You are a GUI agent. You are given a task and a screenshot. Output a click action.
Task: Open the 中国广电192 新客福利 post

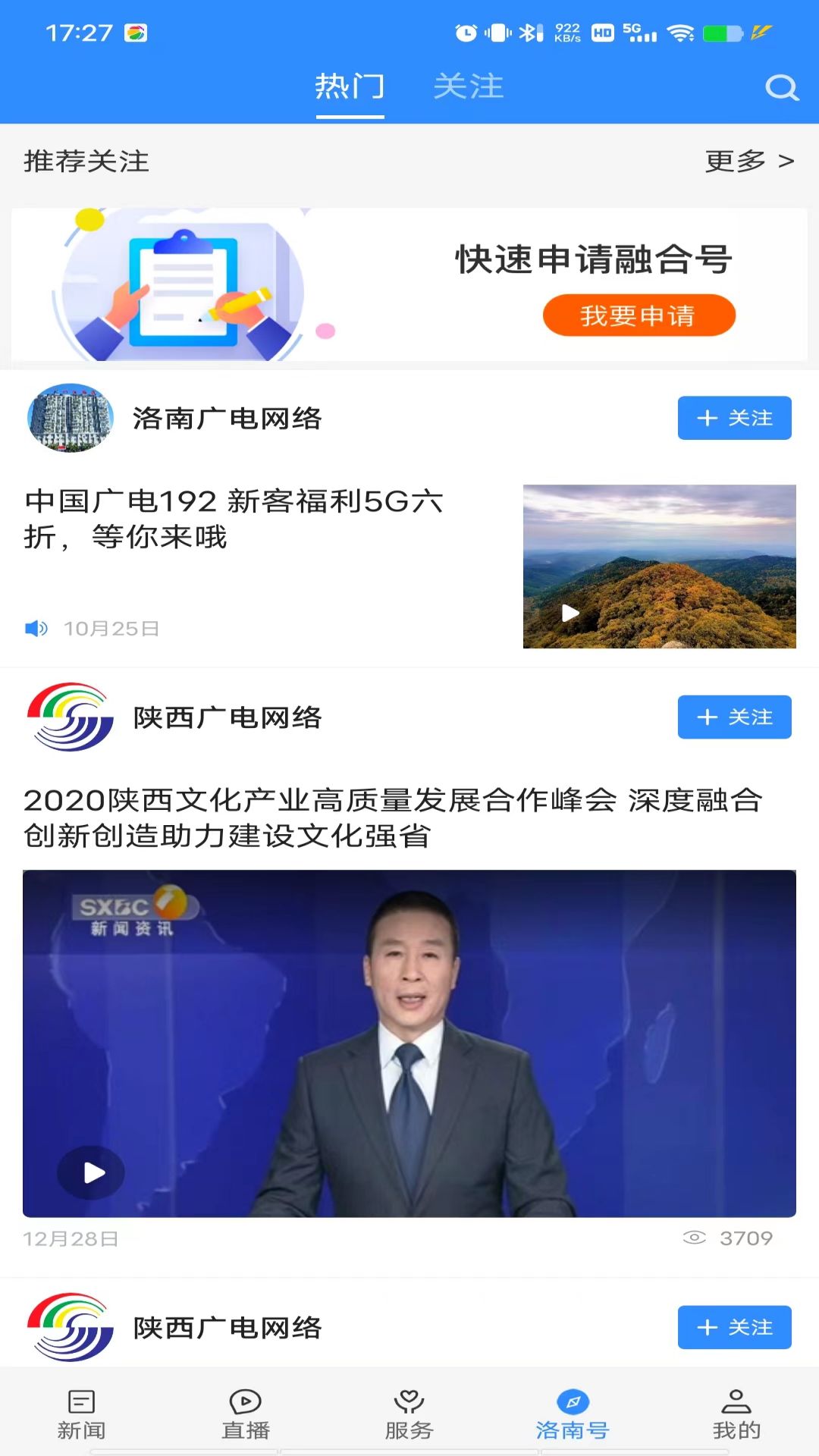coord(235,519)
